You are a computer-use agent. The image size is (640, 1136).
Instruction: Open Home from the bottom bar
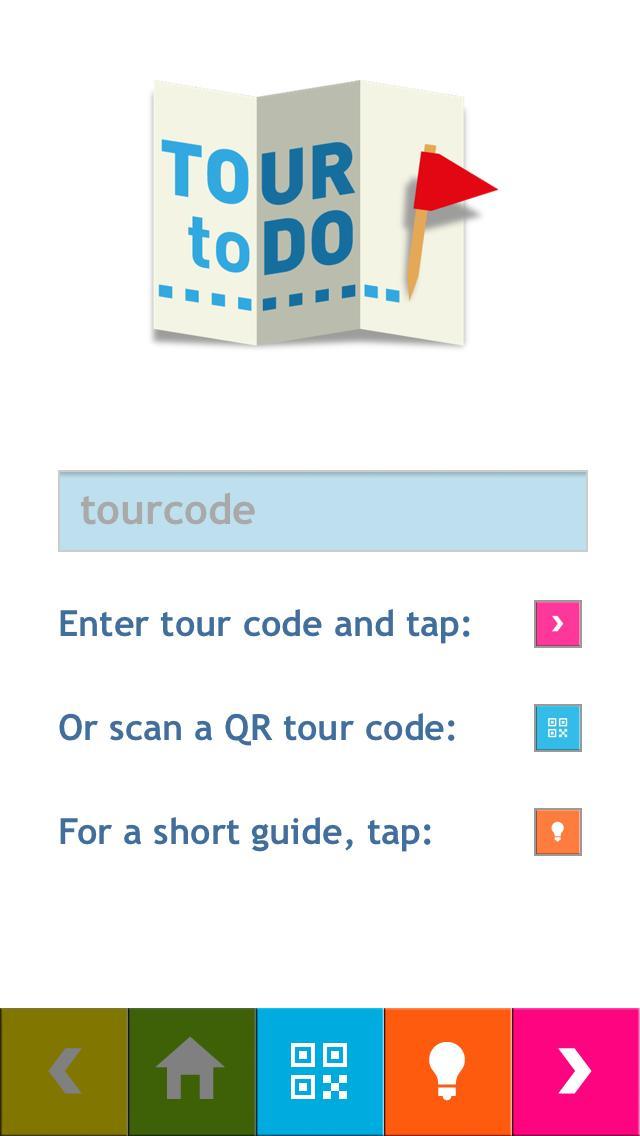click(192, 1072)
